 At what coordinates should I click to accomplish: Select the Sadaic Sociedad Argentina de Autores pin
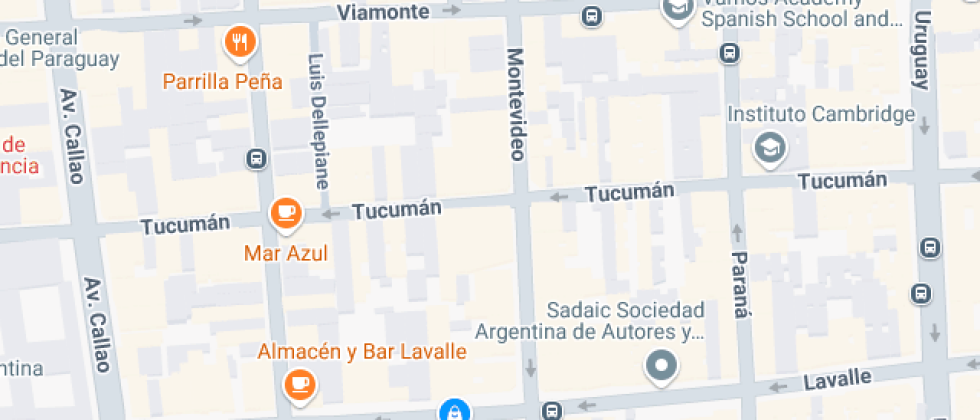(661, 366)
